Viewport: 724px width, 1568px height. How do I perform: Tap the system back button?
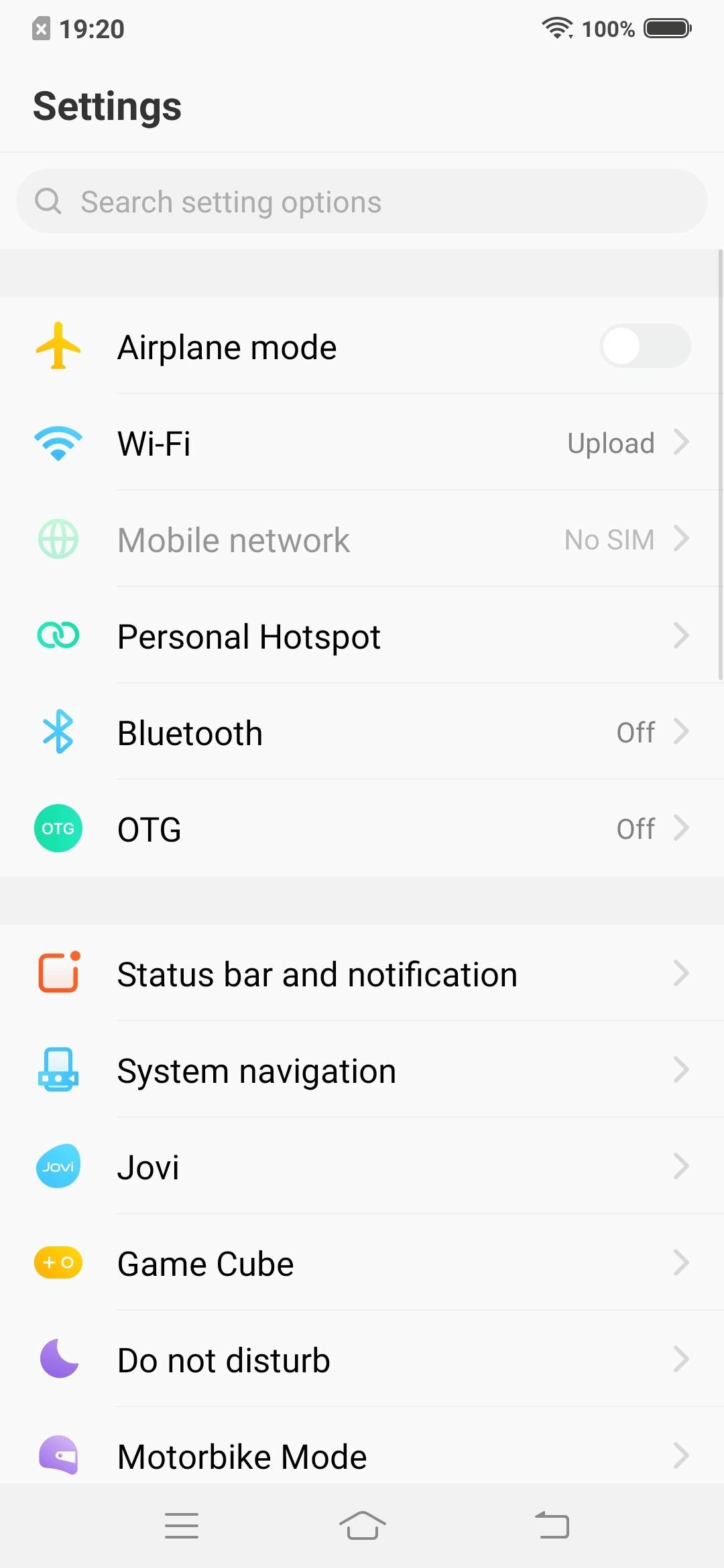pos(552,1526)
